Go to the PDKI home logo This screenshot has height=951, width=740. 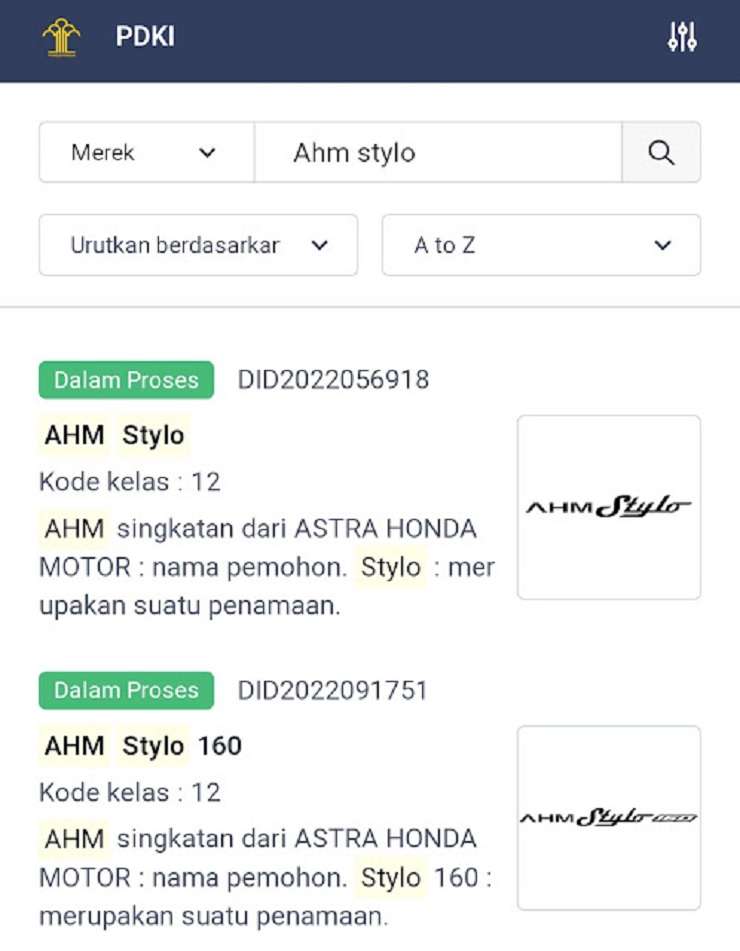point(62,38)
